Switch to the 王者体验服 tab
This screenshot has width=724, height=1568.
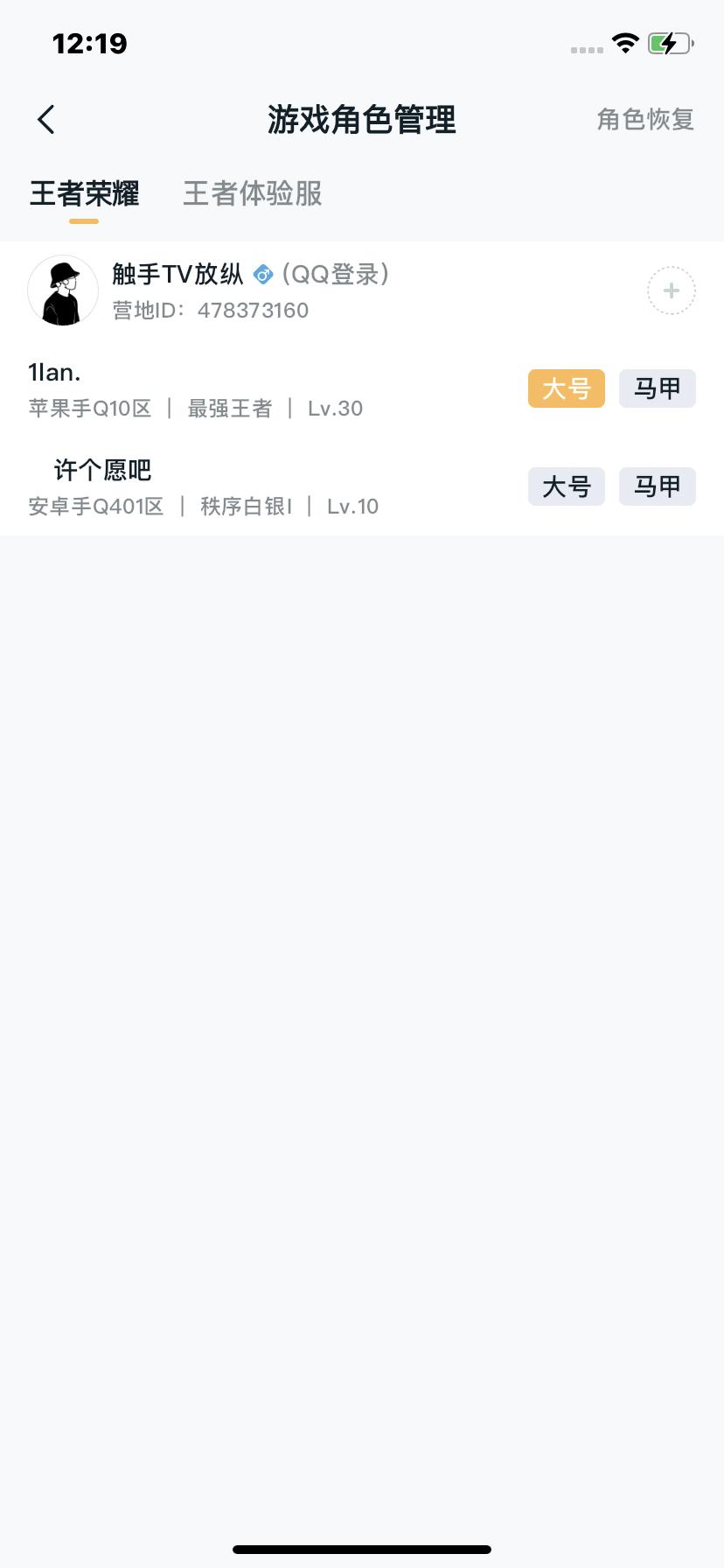[251, 195]
